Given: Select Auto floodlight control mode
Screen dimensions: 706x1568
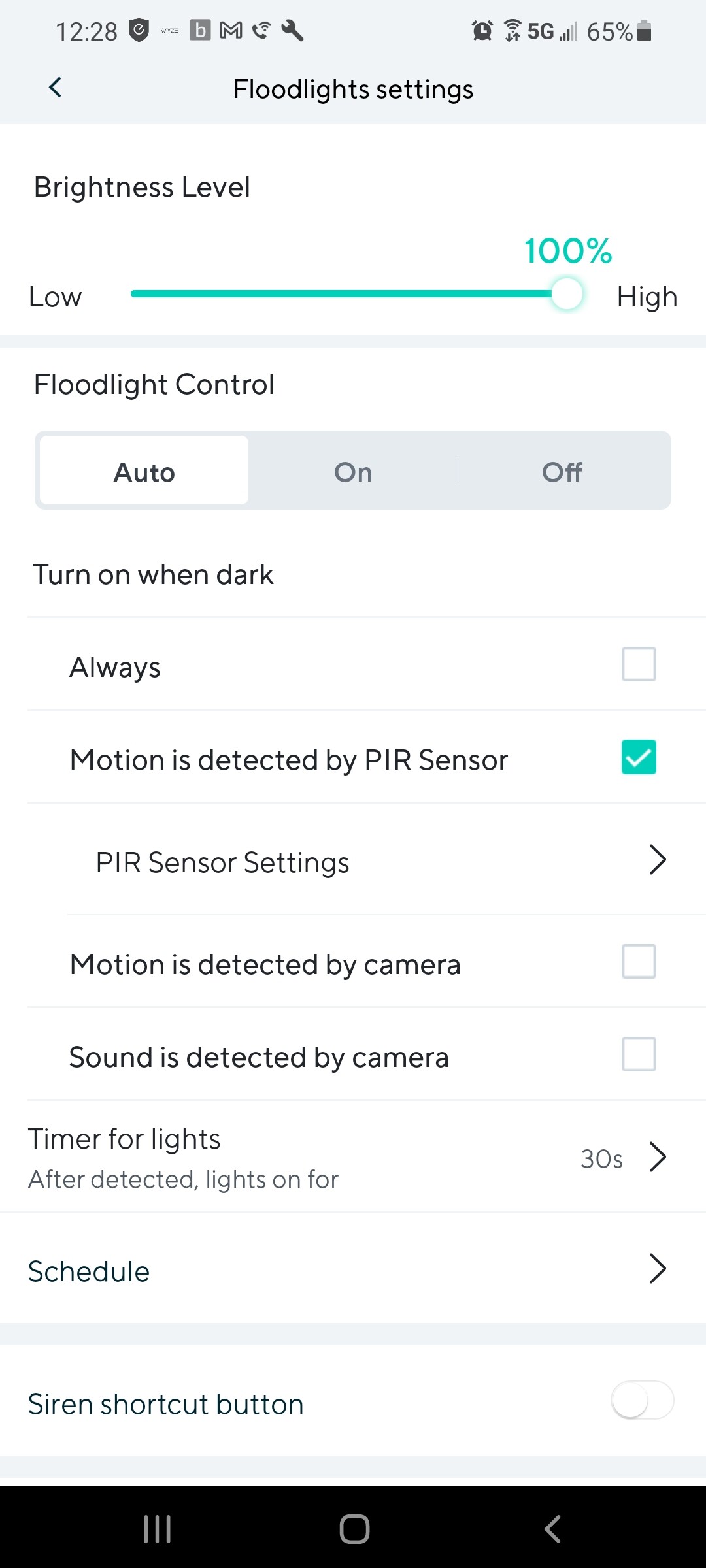Looking at the screenshot, I should coord(144,471).
